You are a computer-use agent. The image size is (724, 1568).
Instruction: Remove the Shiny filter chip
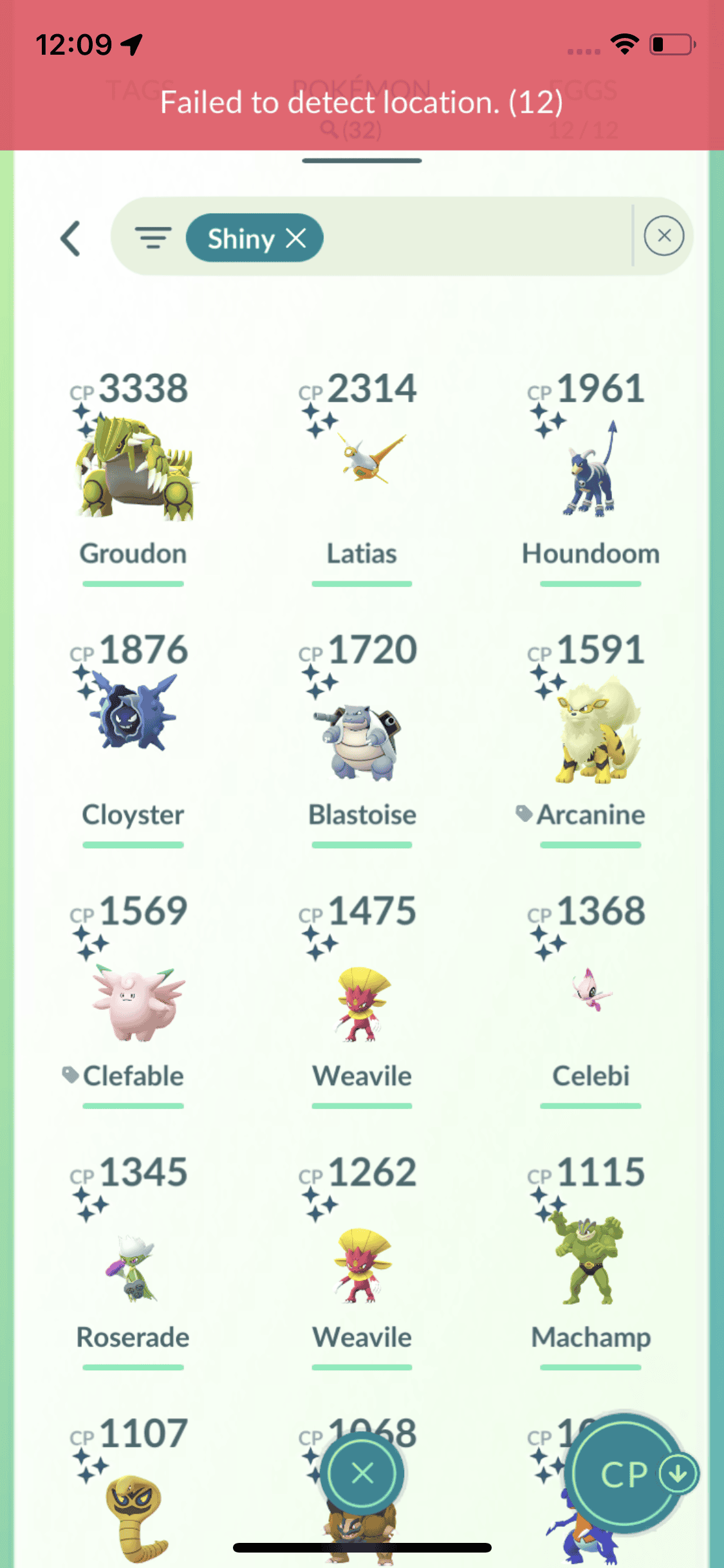click(x=296, y=238)
